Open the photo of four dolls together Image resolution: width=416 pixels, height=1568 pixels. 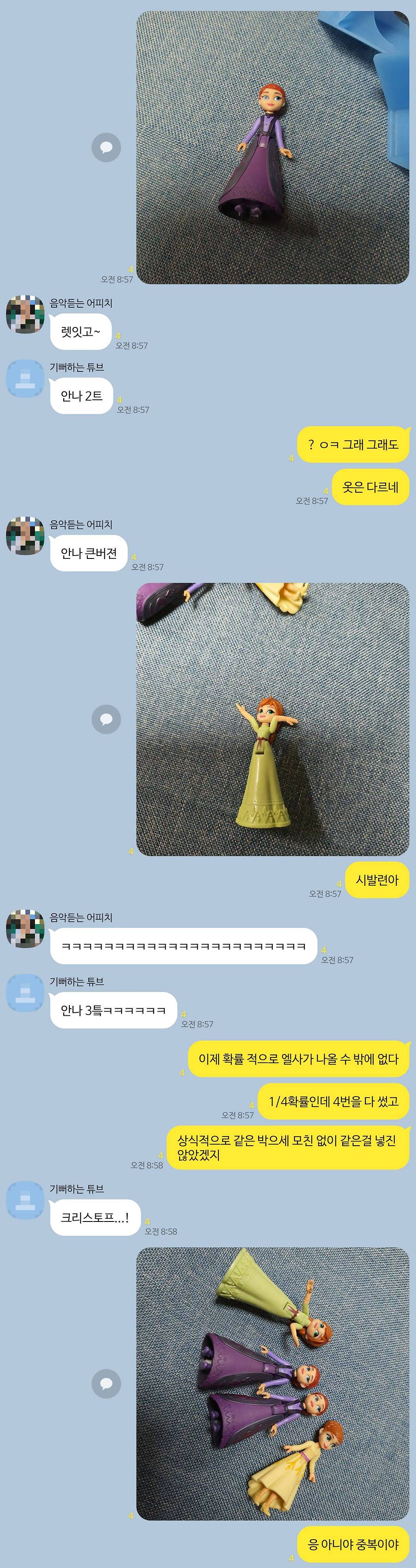pos(272,1384)
